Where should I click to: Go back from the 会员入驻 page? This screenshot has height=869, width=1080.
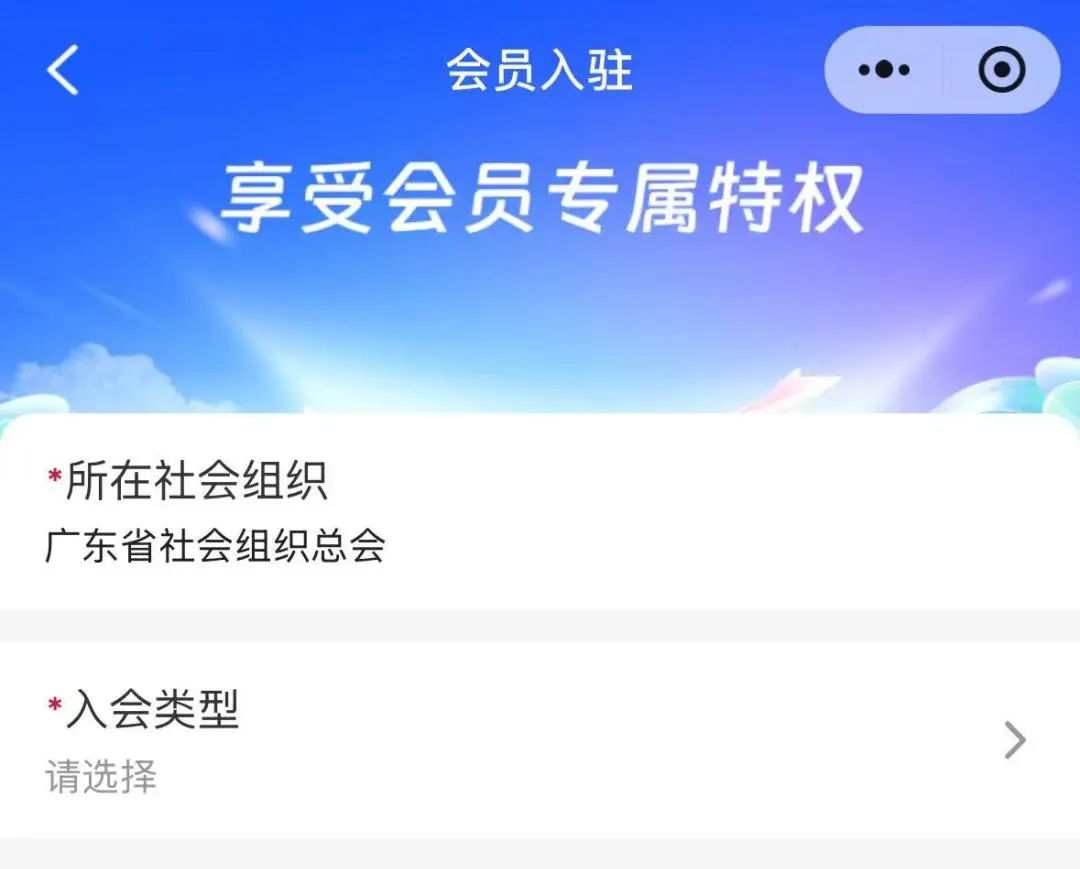point(63,71)
